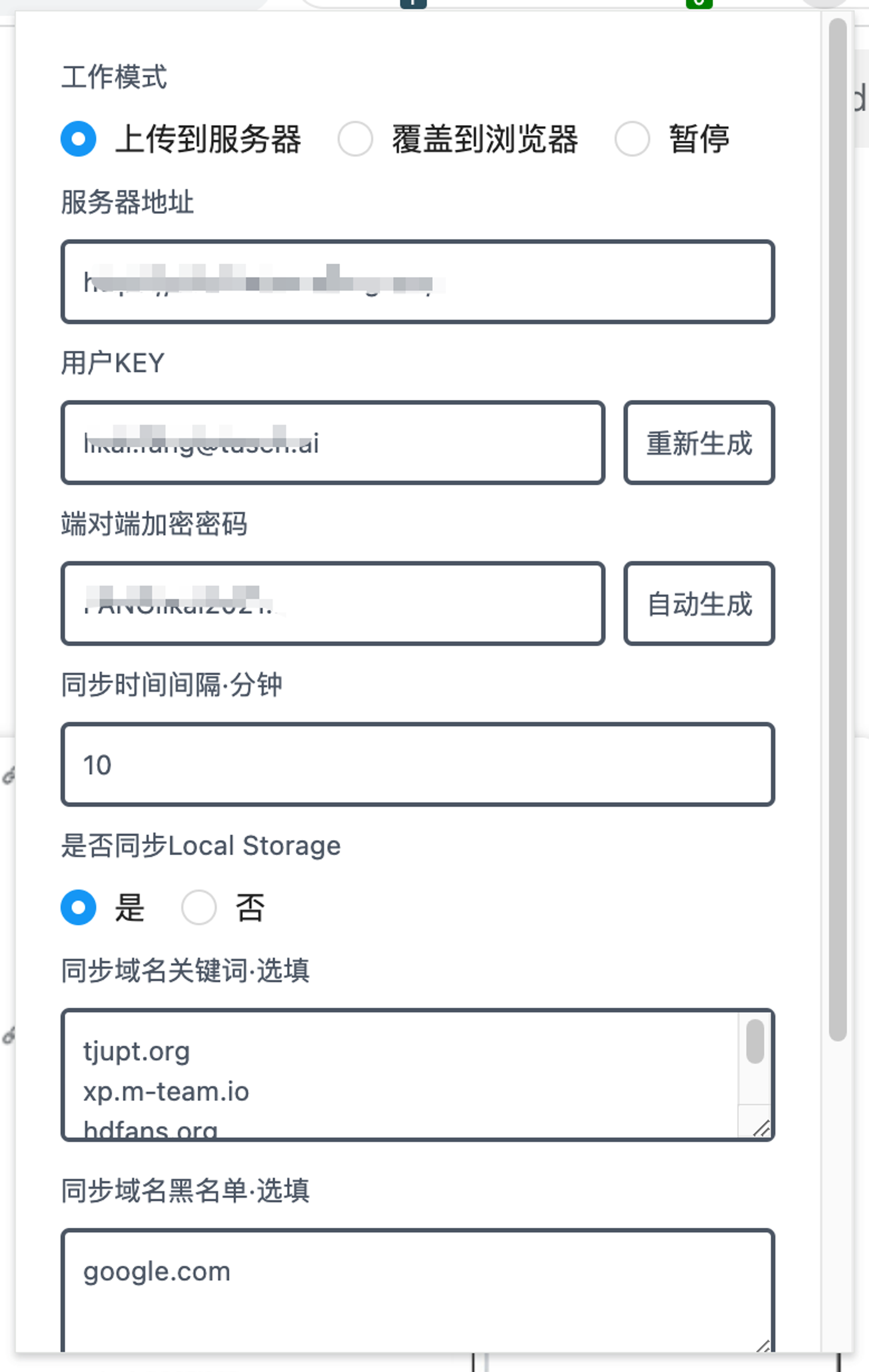Viewport: 869px width, 1372px height.
Task: Choose the 暂停 mode option
Action: (x=632, y=139)
